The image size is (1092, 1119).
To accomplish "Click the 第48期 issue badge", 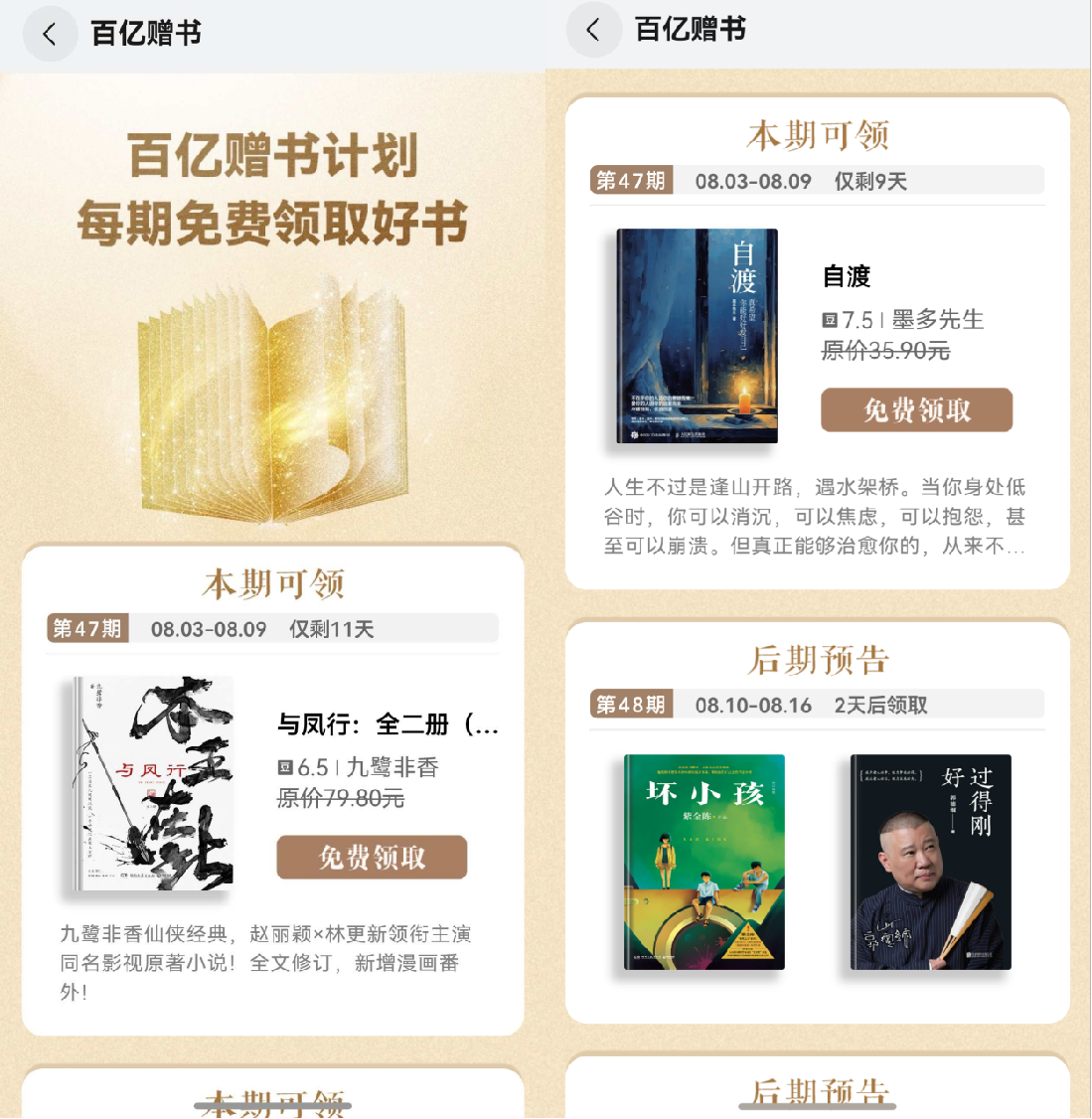I will tap(632, 704).
